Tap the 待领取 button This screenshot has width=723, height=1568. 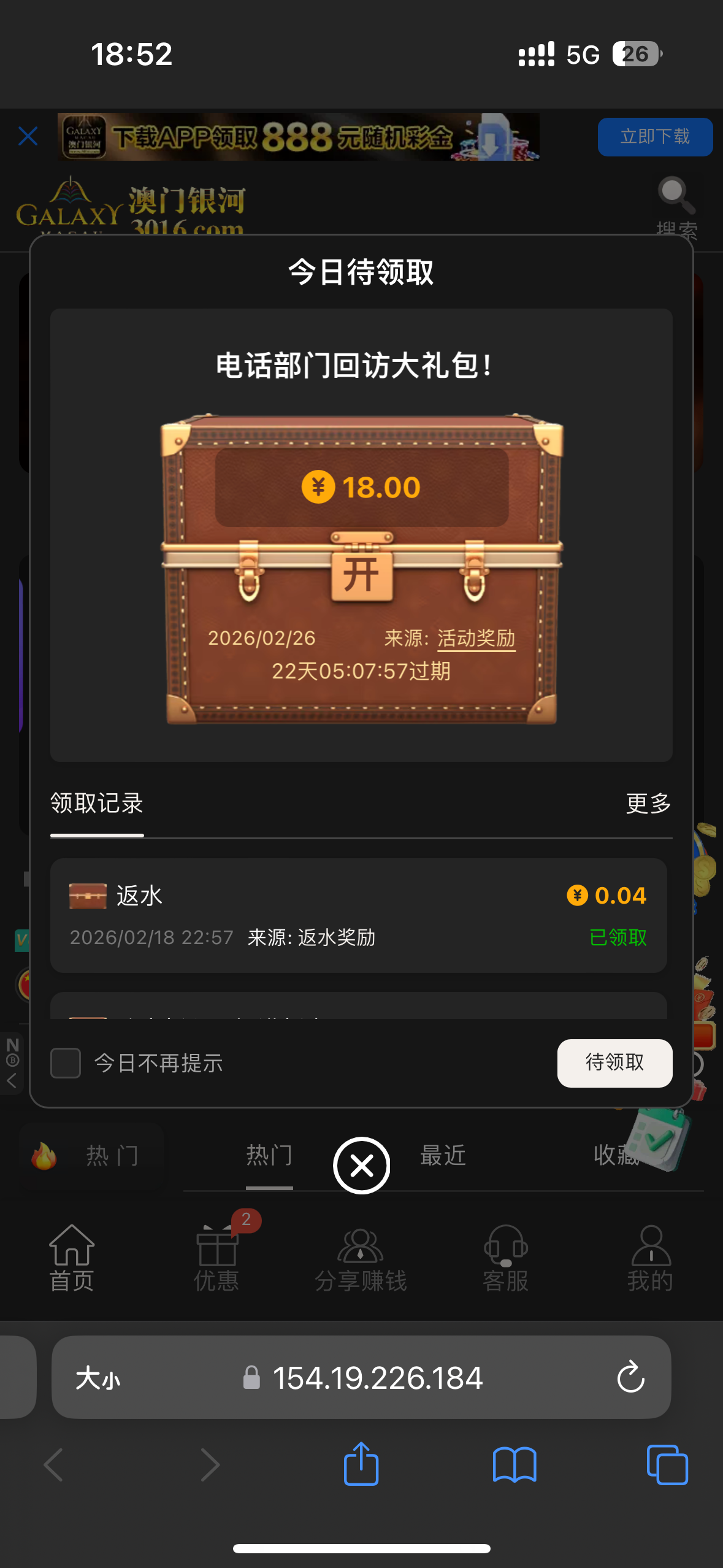pos(614,1063)
